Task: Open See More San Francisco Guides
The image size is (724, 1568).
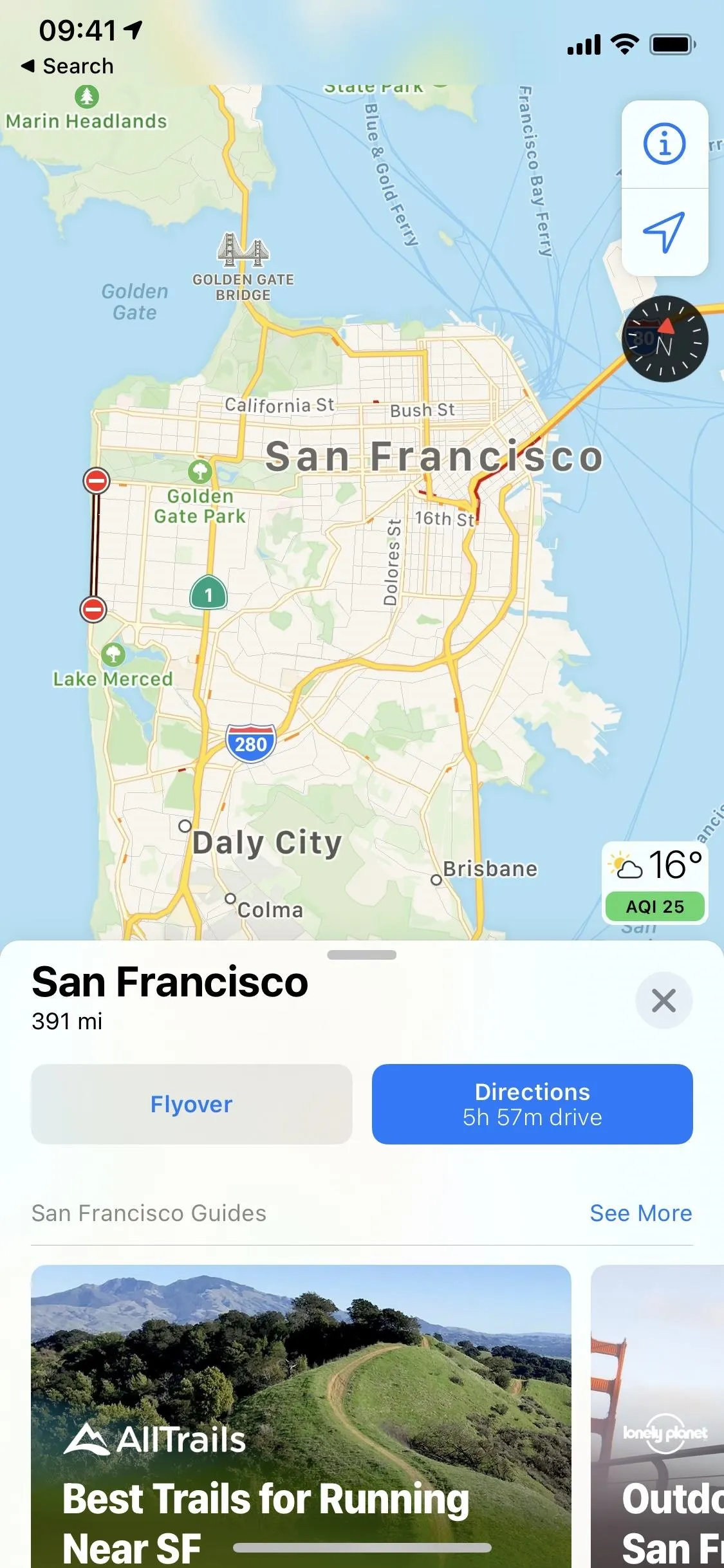Action: tap(641, 1213)
